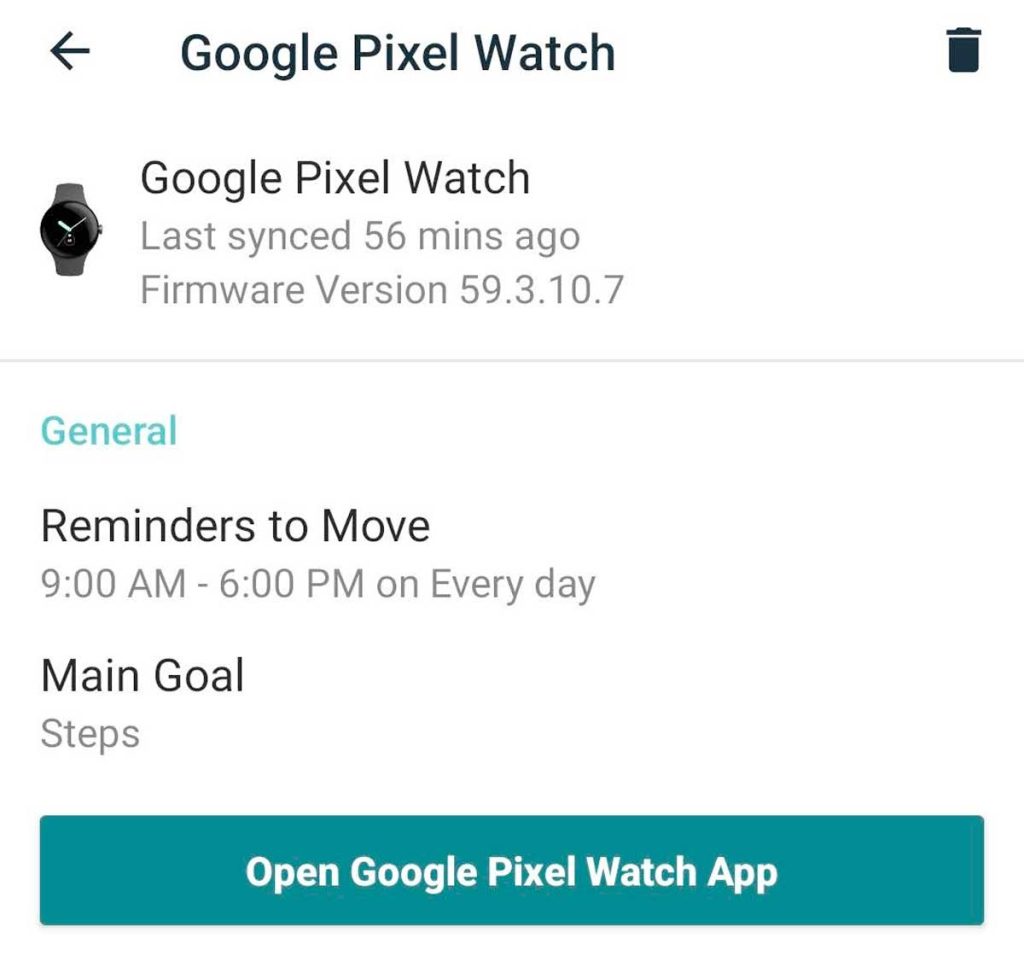Remove device with the trash icon
1024x967 pixels.
[963, 51]
